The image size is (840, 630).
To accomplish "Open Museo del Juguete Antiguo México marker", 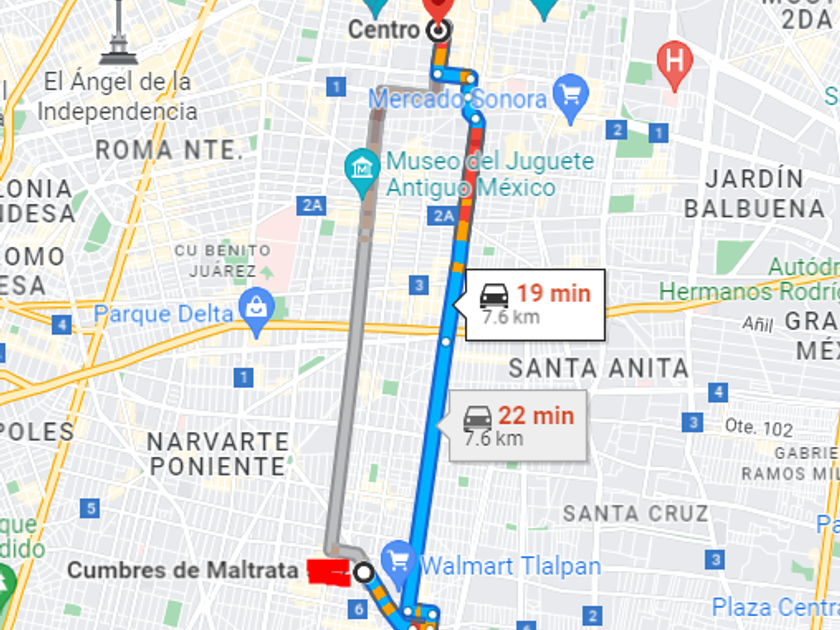I will [x=360, y=166].
